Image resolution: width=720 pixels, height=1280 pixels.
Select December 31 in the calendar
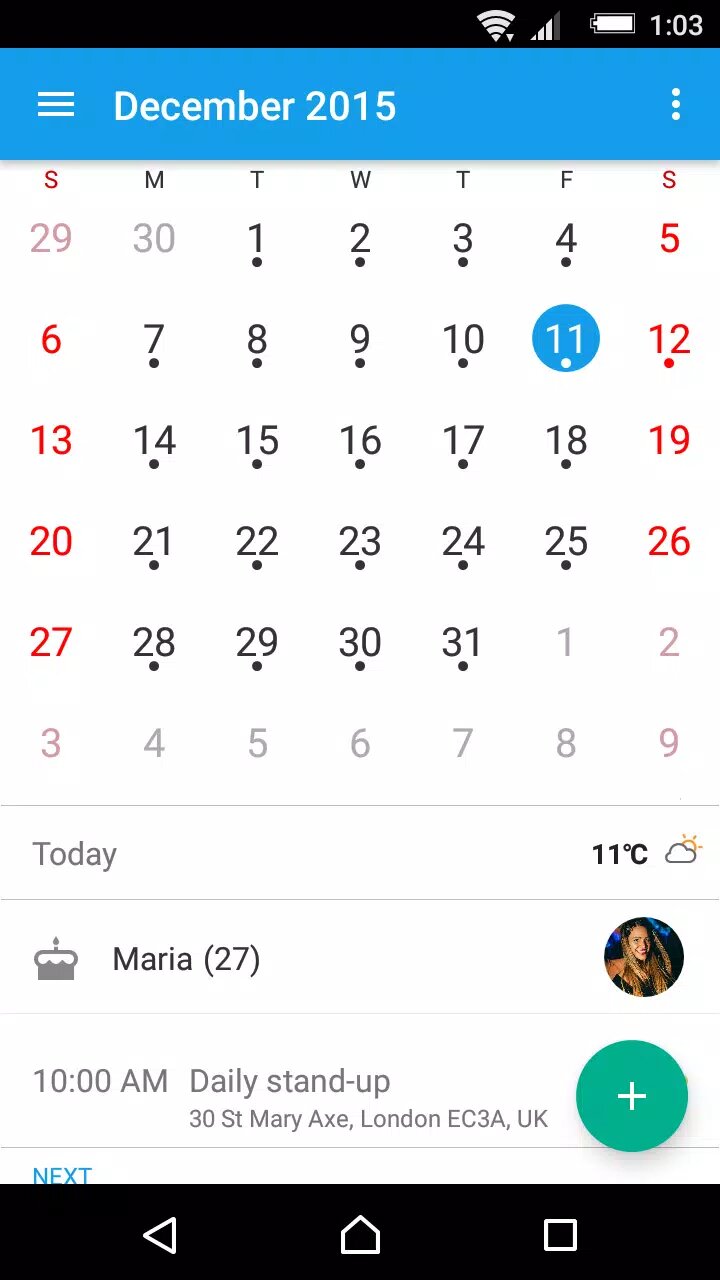(x=463, y=645)
